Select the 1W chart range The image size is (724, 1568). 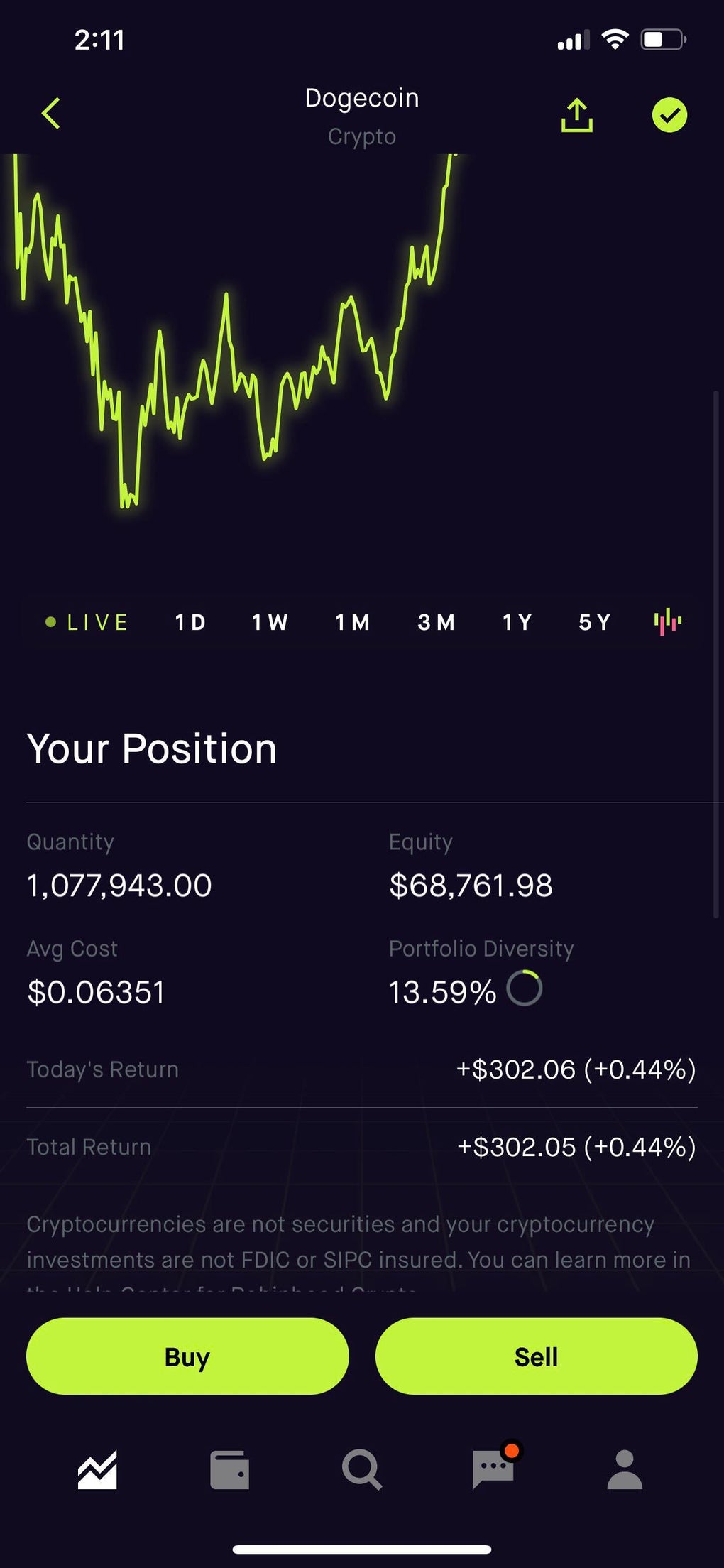[270, 623]
